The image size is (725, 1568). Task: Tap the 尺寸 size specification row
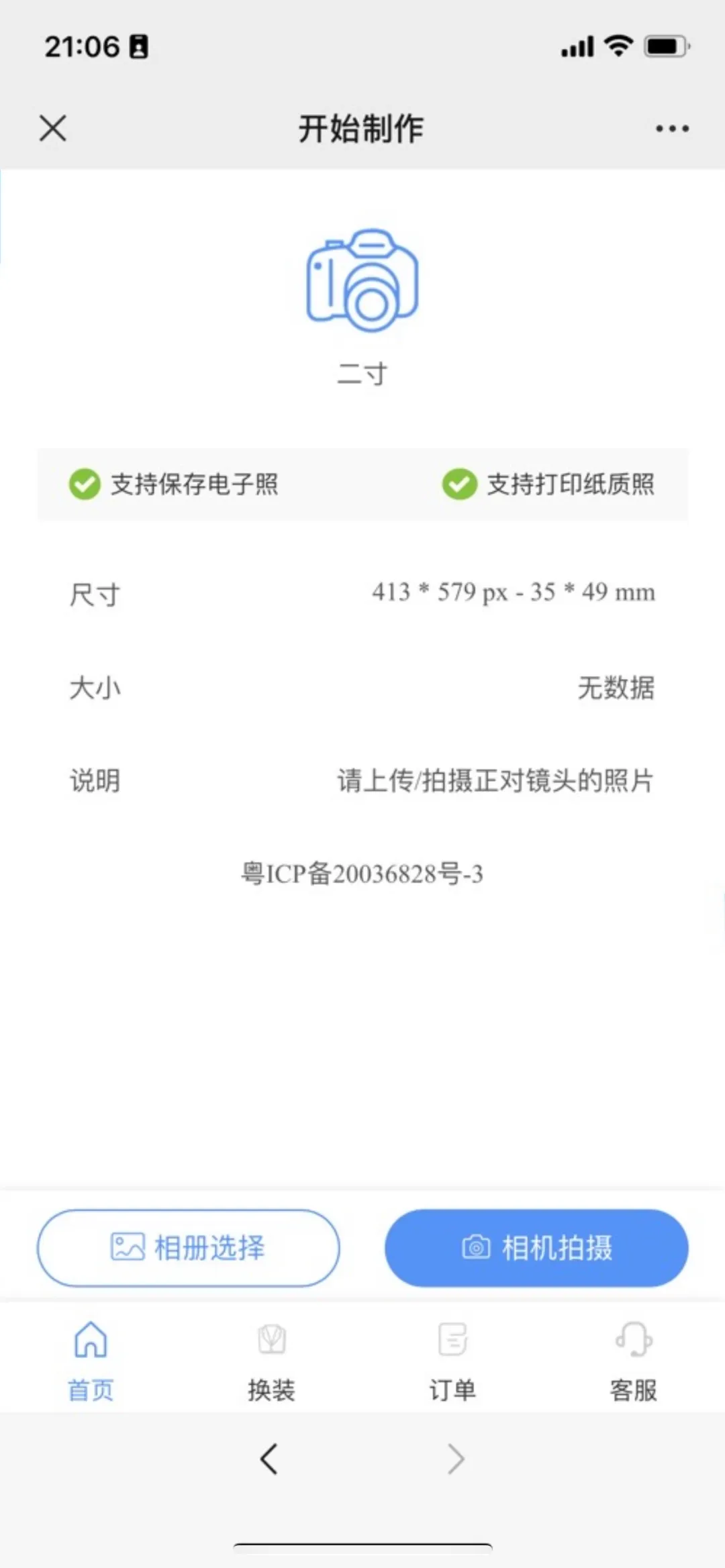coord(362,594)
